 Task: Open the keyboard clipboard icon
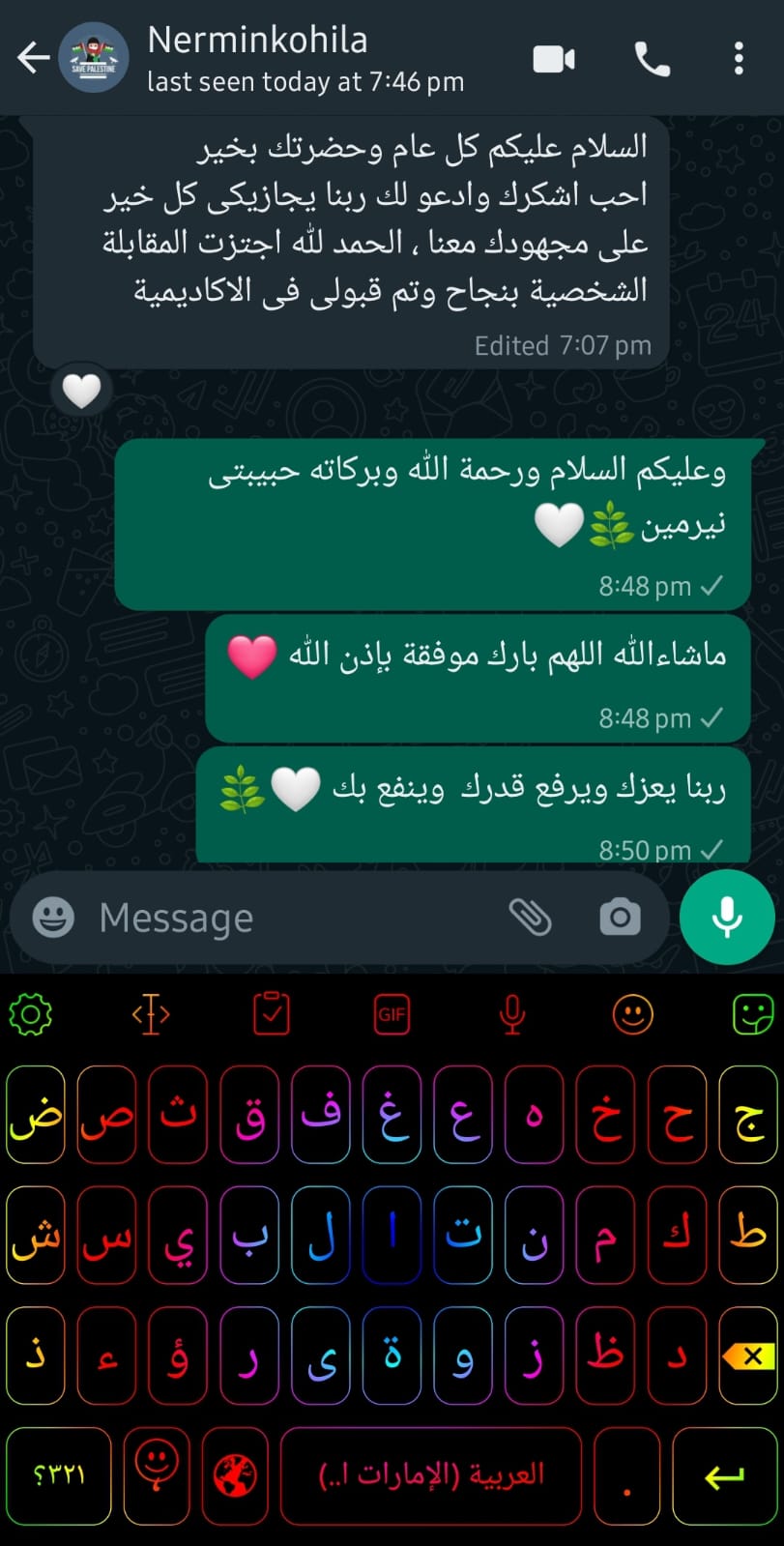(x=271, y=1014)
